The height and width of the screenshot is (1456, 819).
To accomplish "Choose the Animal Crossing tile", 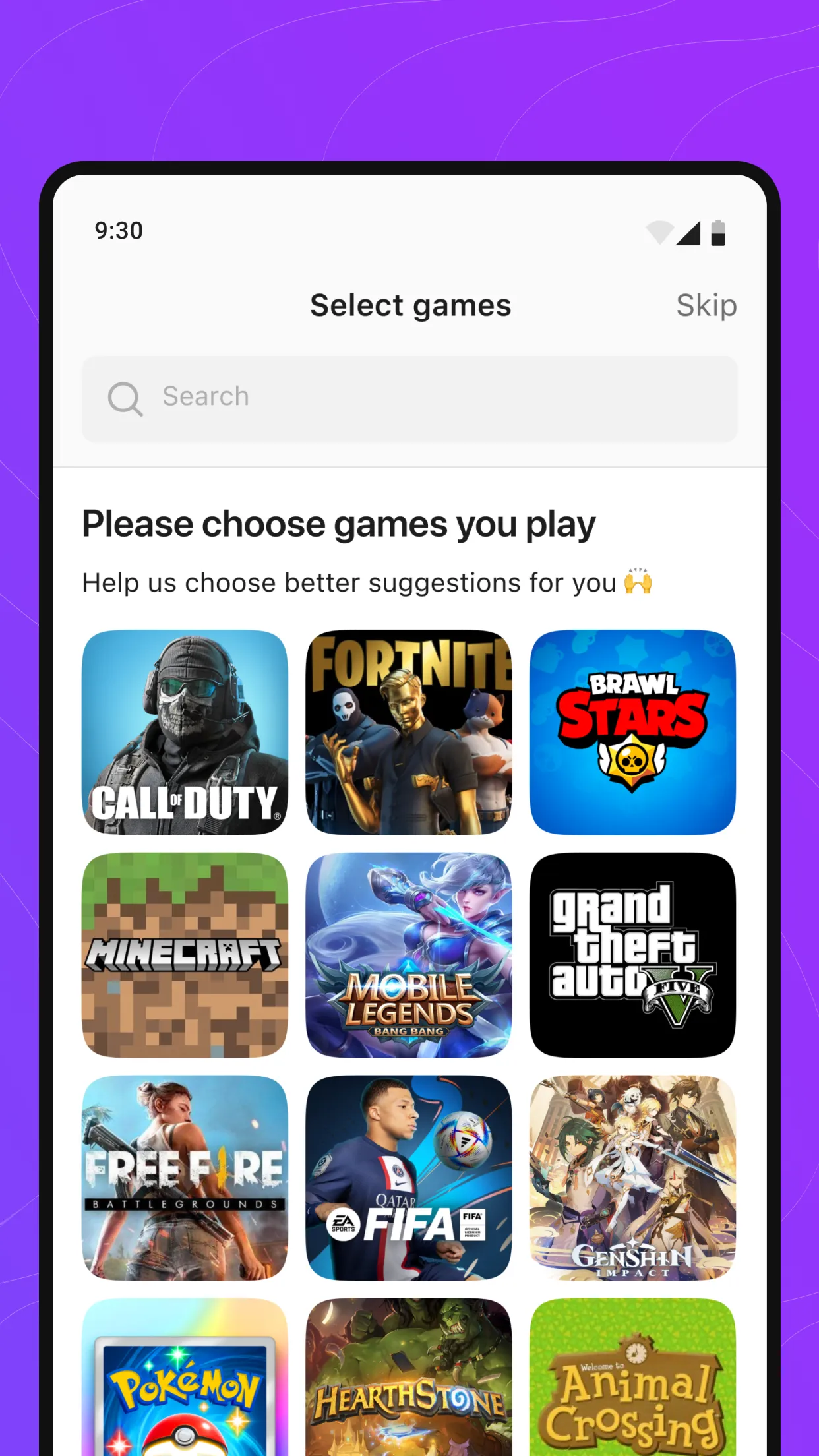I will click(x=632, y=1378).
